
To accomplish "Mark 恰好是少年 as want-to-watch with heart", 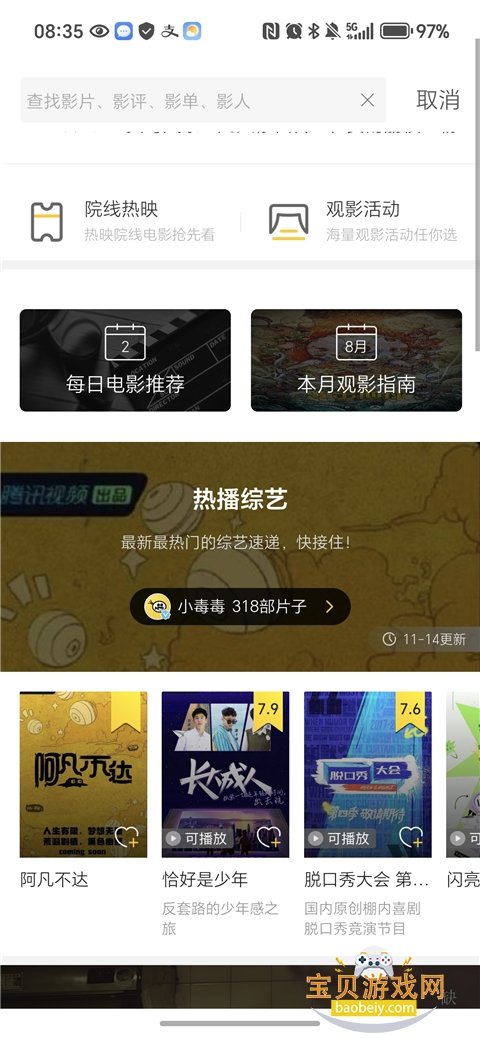I will [x=269, y=838].
